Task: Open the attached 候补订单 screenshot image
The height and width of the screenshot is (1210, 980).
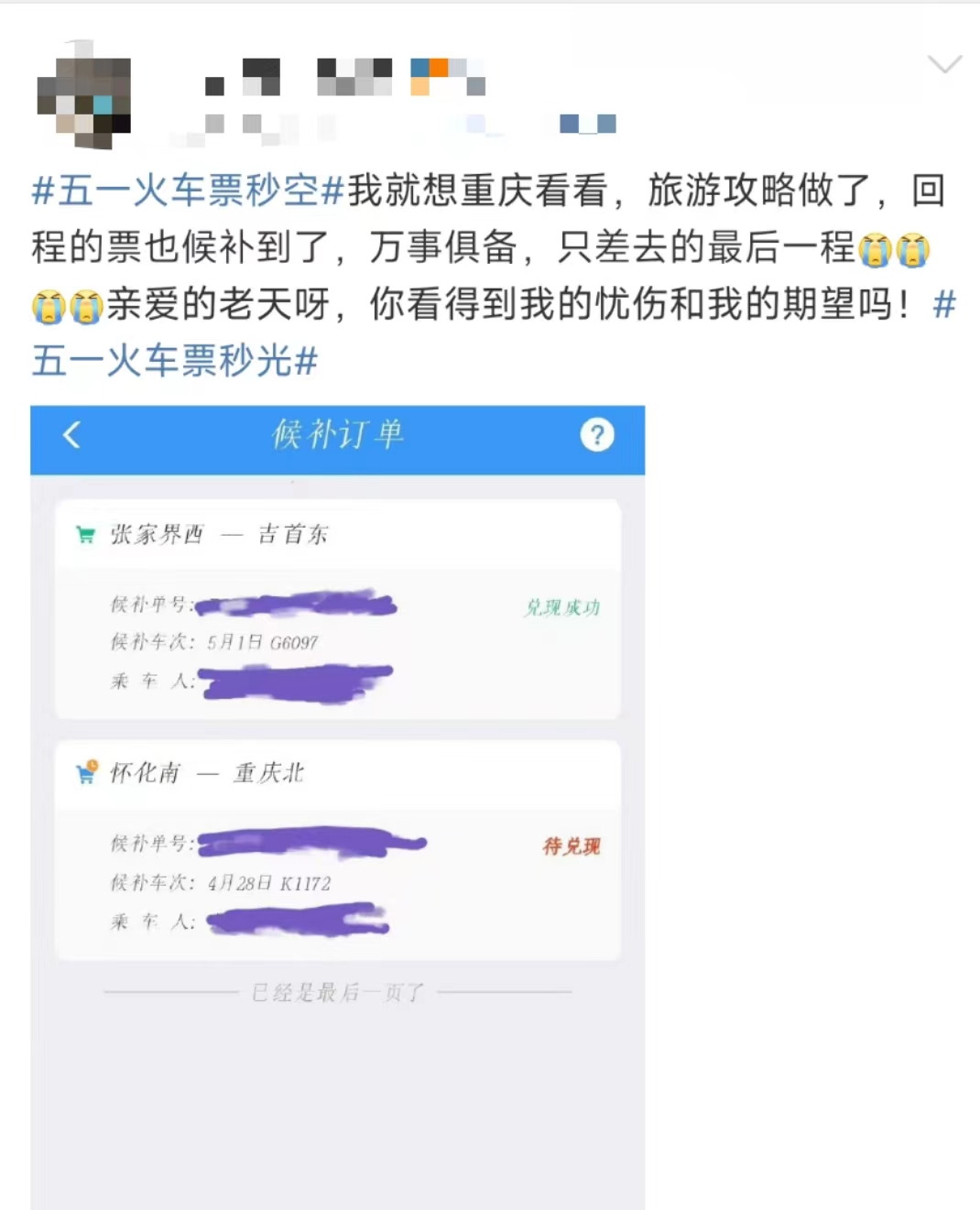Action: pyautogui.click(x=337, y=806)
